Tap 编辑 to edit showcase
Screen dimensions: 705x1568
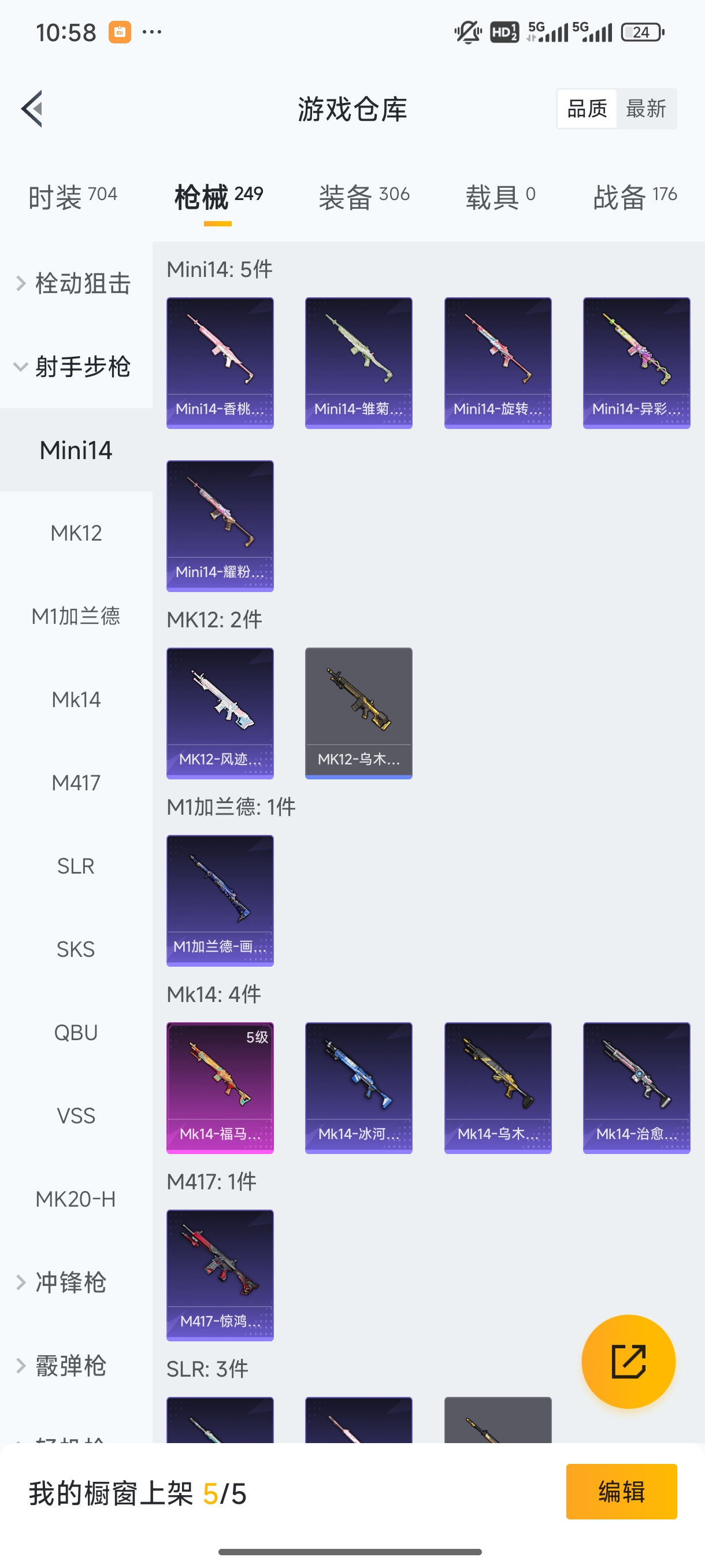click(621, 1492)
